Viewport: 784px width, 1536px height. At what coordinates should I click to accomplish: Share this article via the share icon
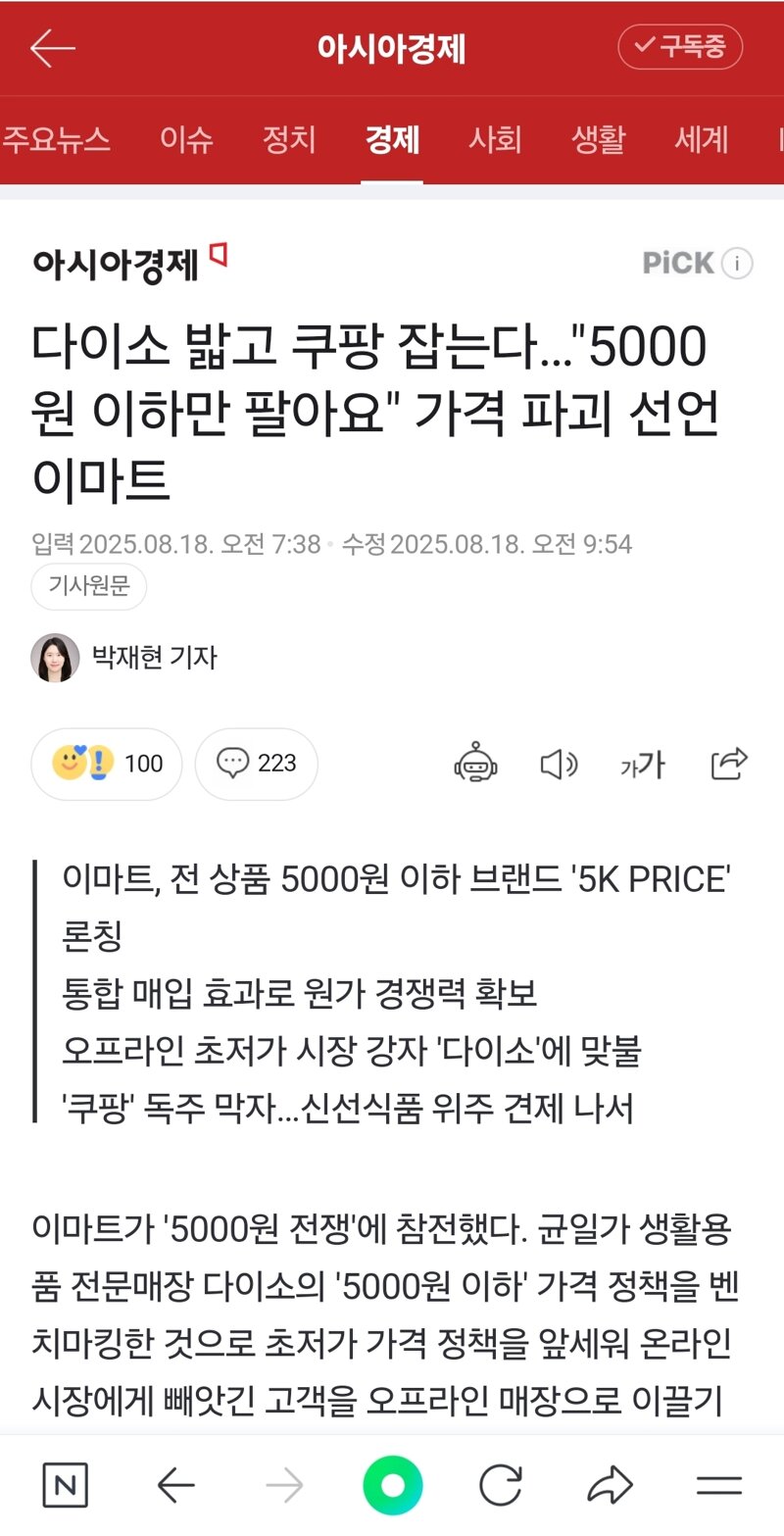(729, 764)
